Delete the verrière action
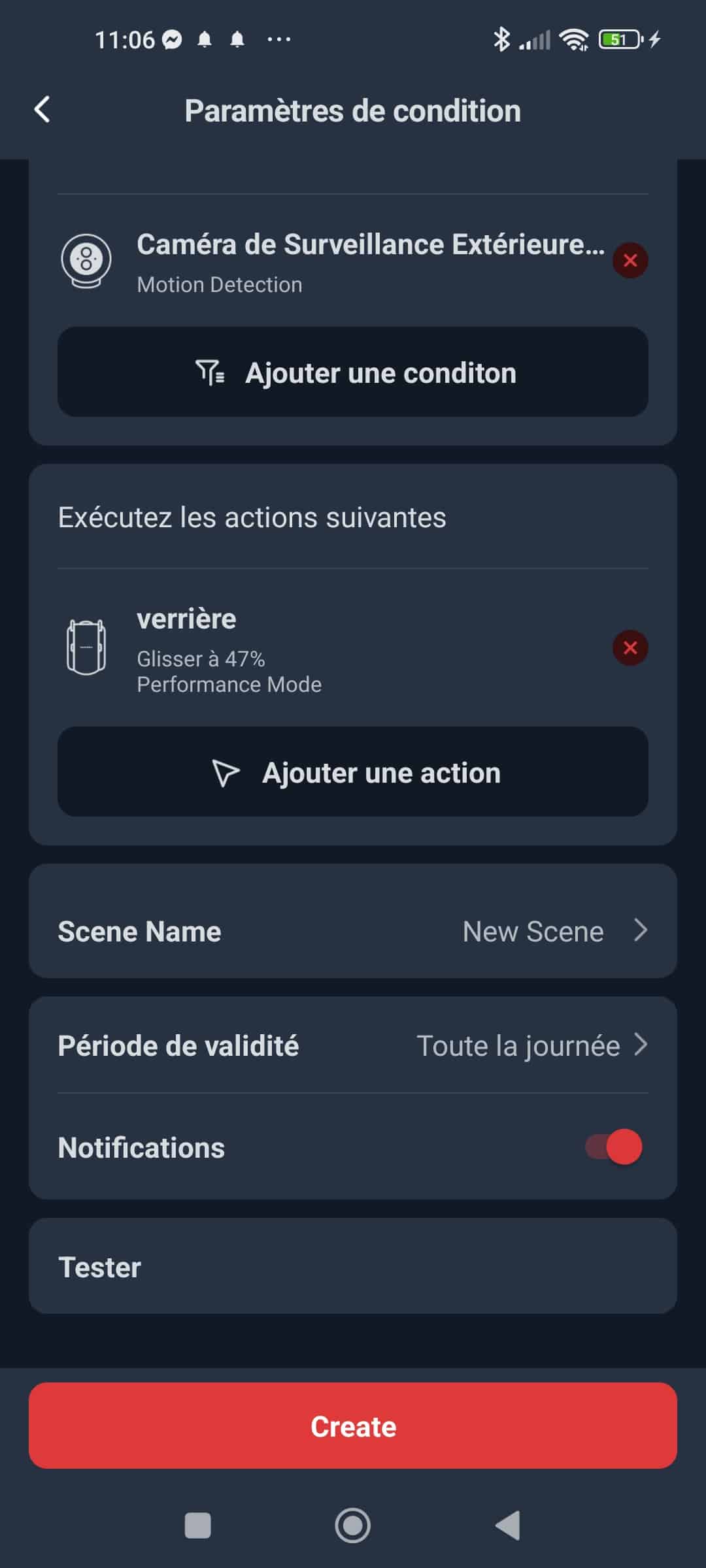This screenshot has width=706, height=1568. click(x=630, y=647)
